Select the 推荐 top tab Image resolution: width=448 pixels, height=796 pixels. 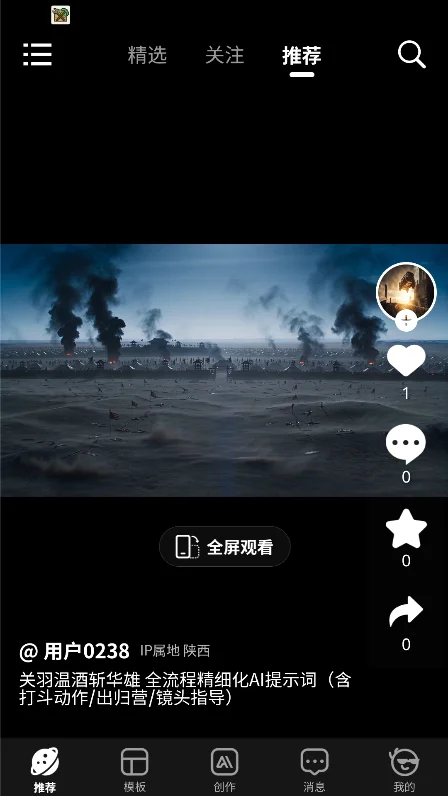click(302, 55)
